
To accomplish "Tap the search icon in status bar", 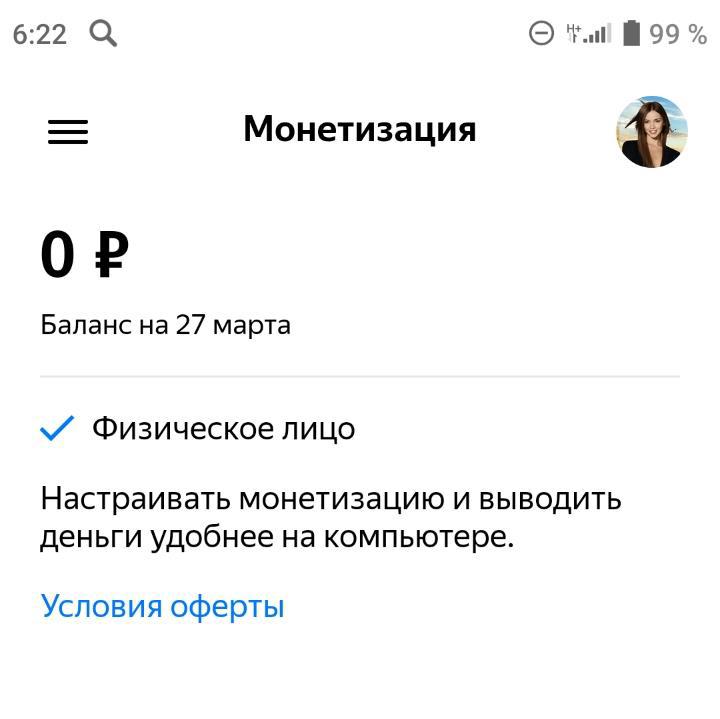I will coord(103,34).
